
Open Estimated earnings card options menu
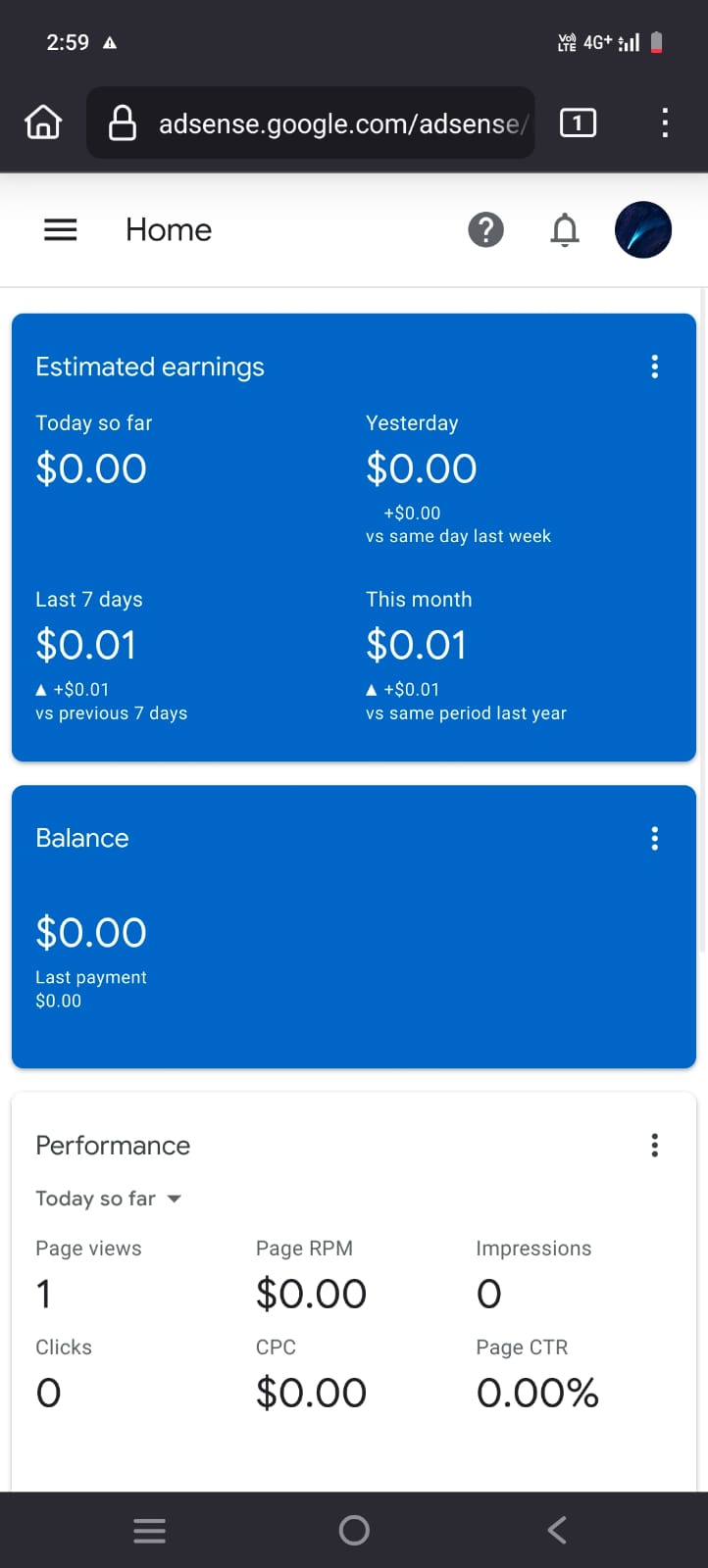tap(655, 367)
